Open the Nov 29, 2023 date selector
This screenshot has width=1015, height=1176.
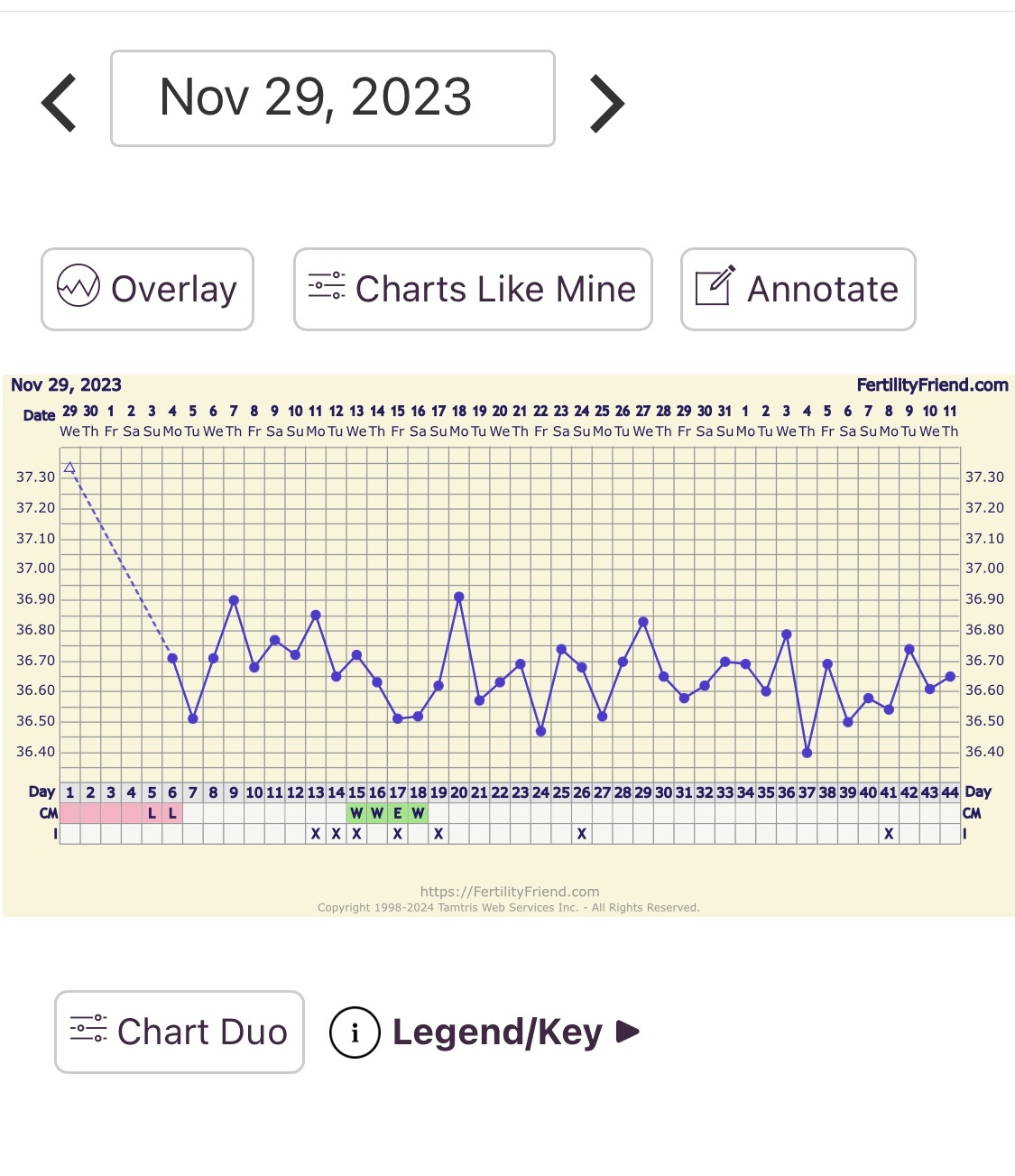click(x=332, y=98)
